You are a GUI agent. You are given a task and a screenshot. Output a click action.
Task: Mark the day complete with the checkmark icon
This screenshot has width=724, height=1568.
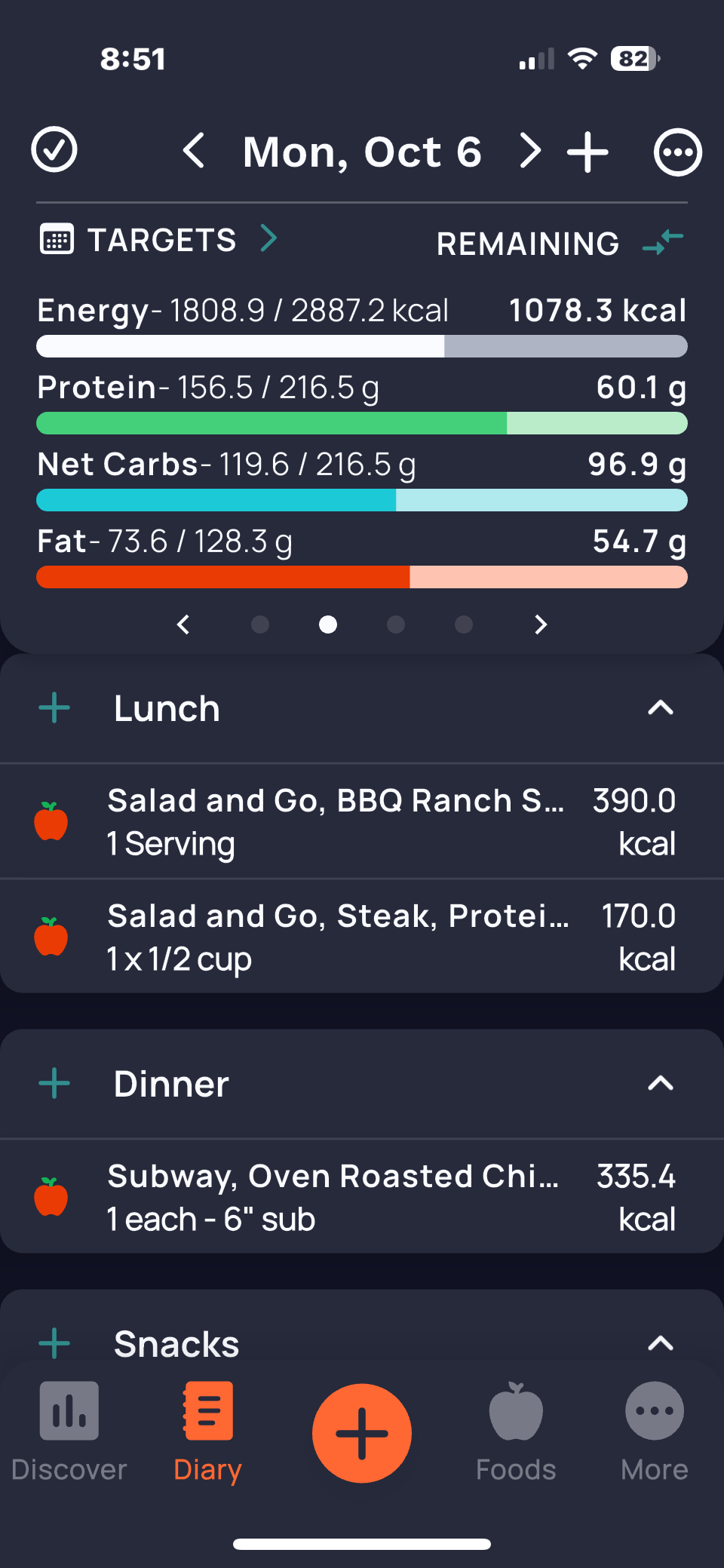tap(54, 150)
